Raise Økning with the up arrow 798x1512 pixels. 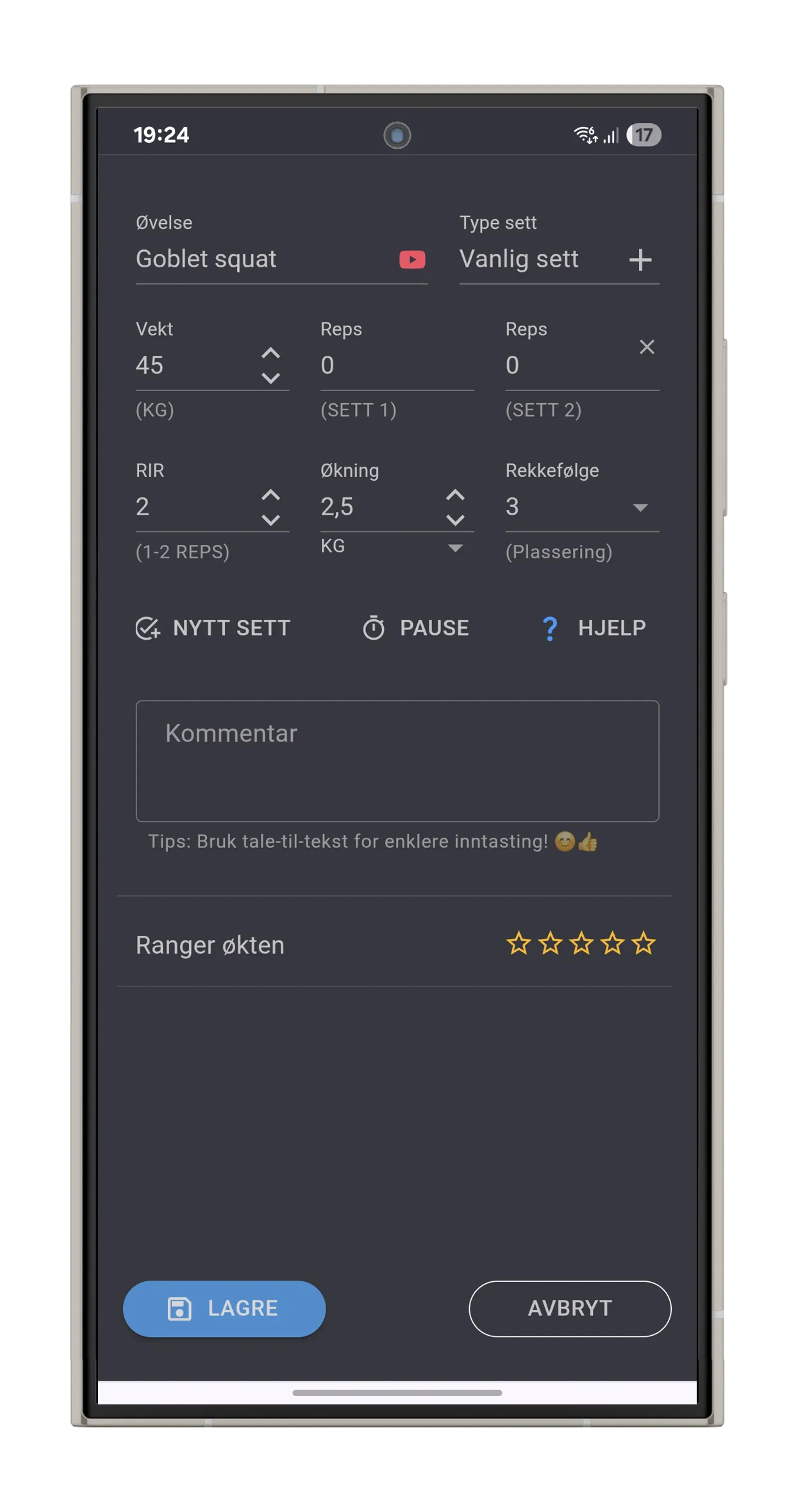pyautogui.click(x=455, y=495)
